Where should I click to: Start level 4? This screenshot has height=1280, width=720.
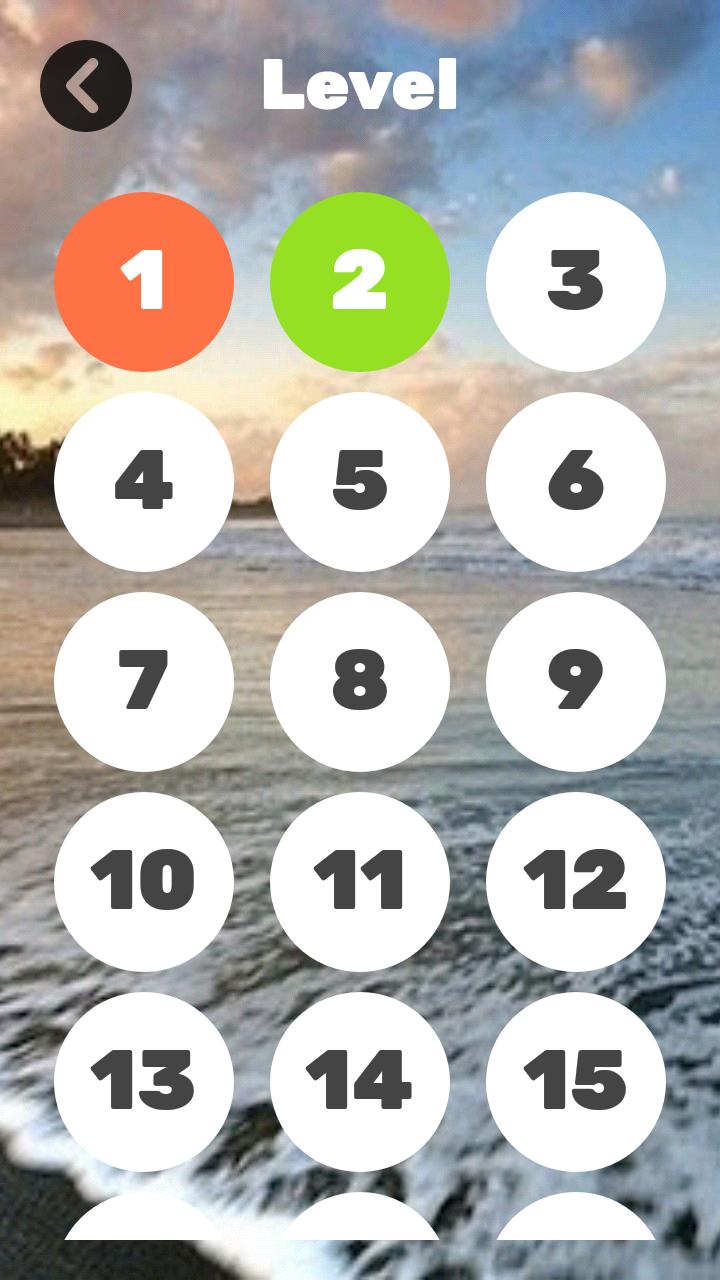(x=144, y=482)
